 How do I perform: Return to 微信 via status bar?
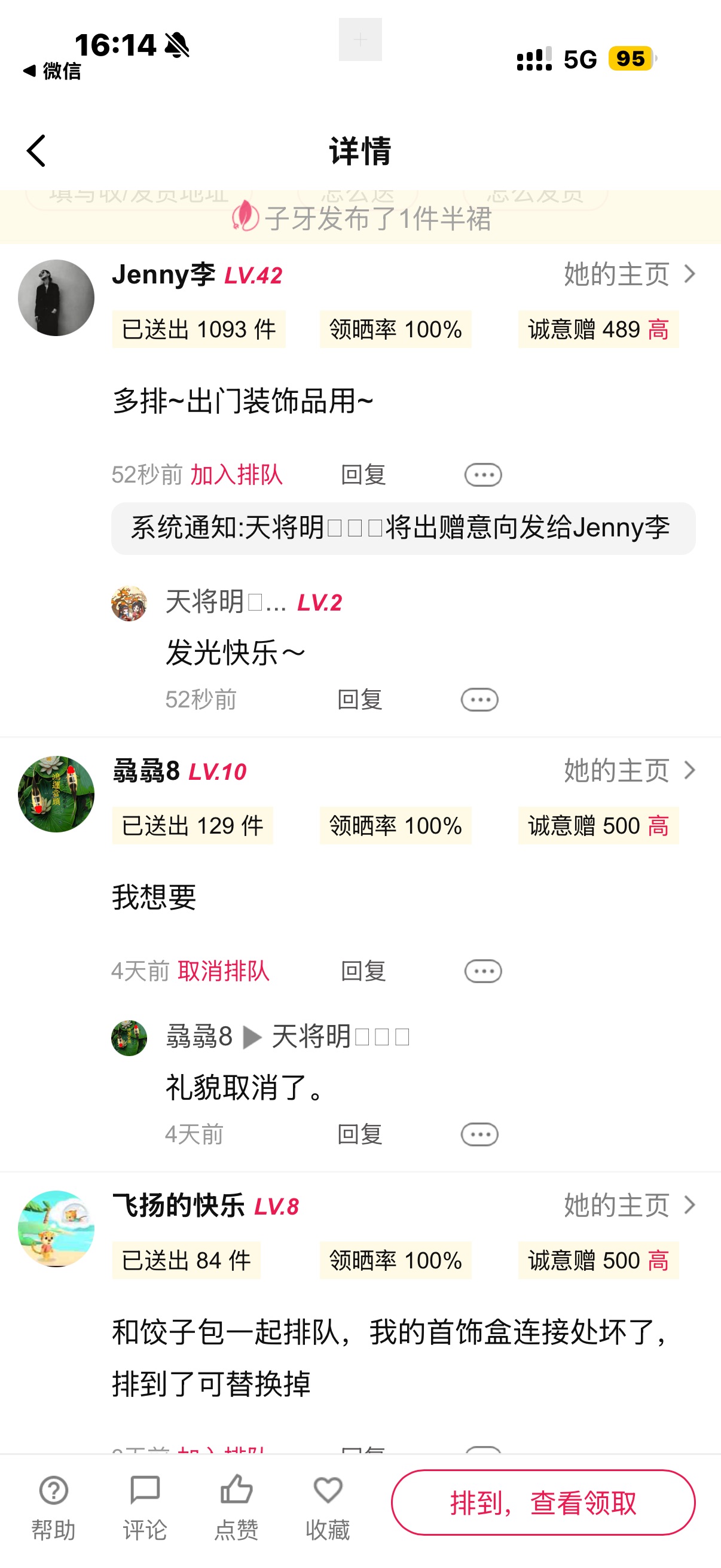53,71
